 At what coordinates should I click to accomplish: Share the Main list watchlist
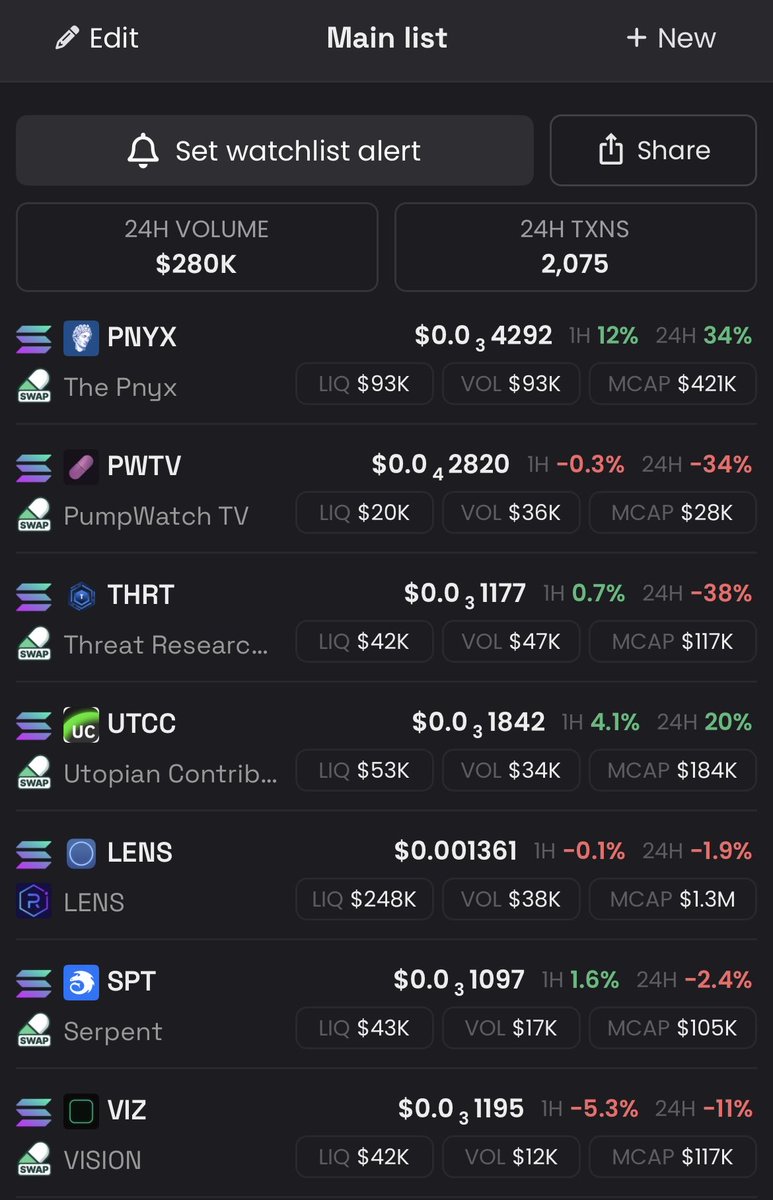pyautogui.click(x=653, y=151)
